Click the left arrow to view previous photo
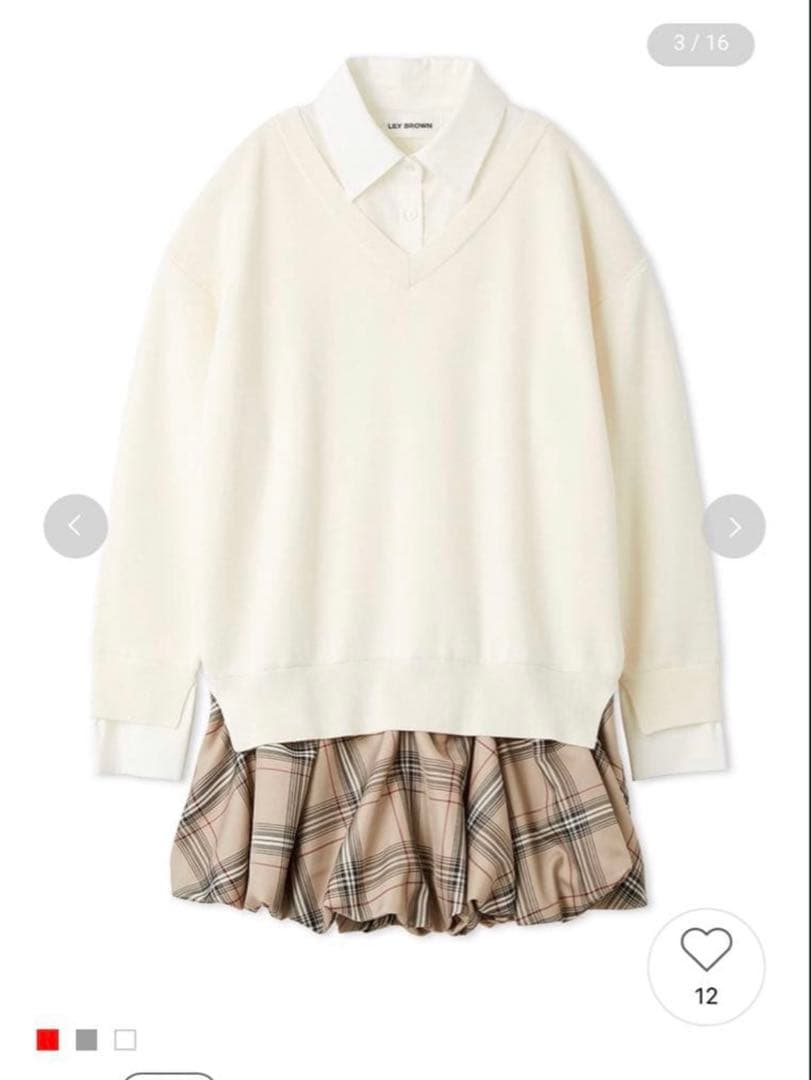Image resolution: width=811 pixels, height=1080 pixels. 73,525
